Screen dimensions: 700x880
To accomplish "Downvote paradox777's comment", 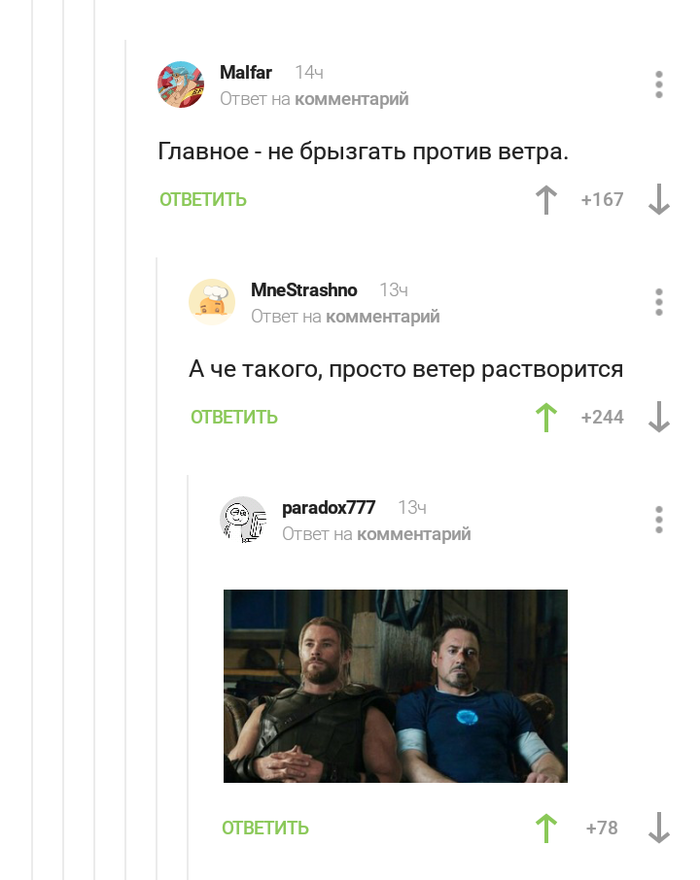I will click(x=658, y=828).
